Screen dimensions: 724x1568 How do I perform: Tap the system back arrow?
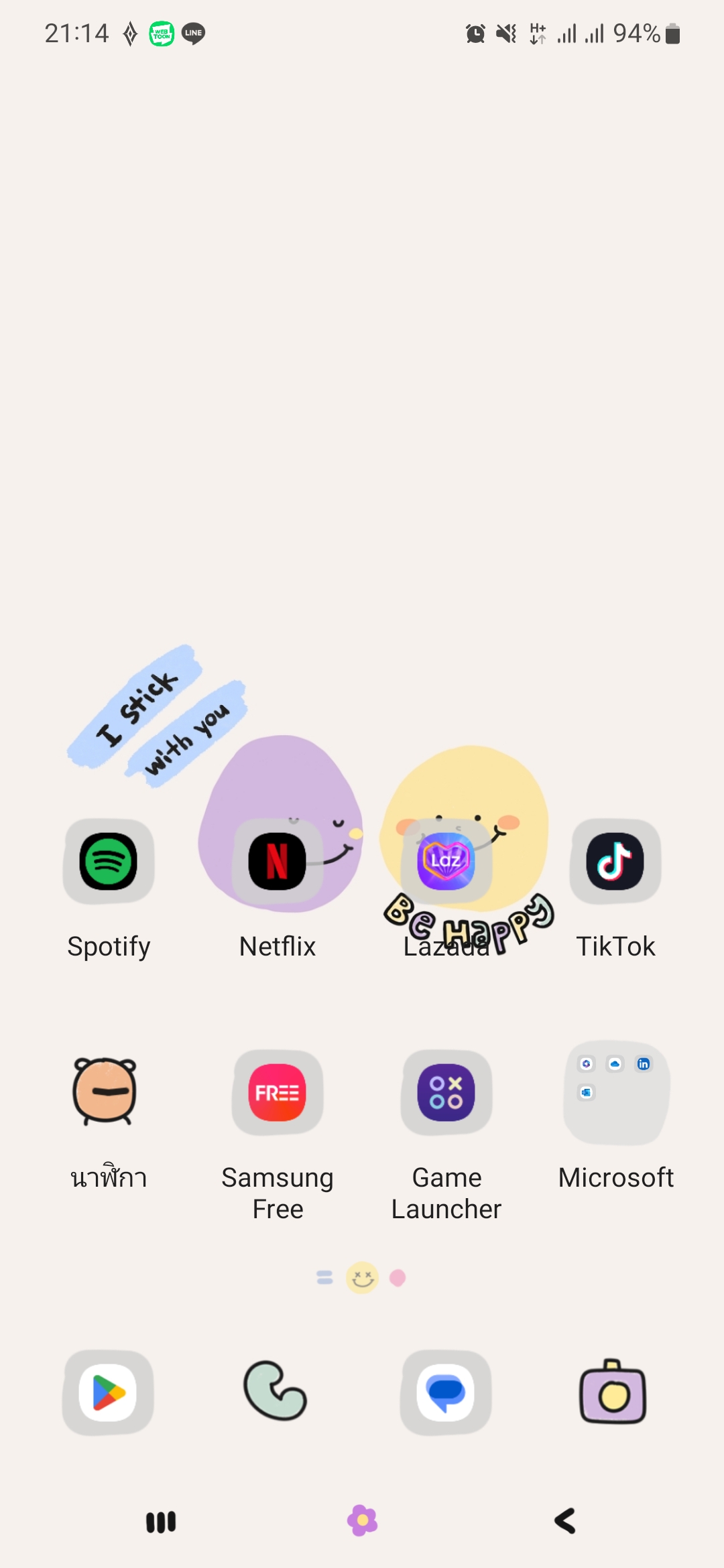click(565, 1521)
